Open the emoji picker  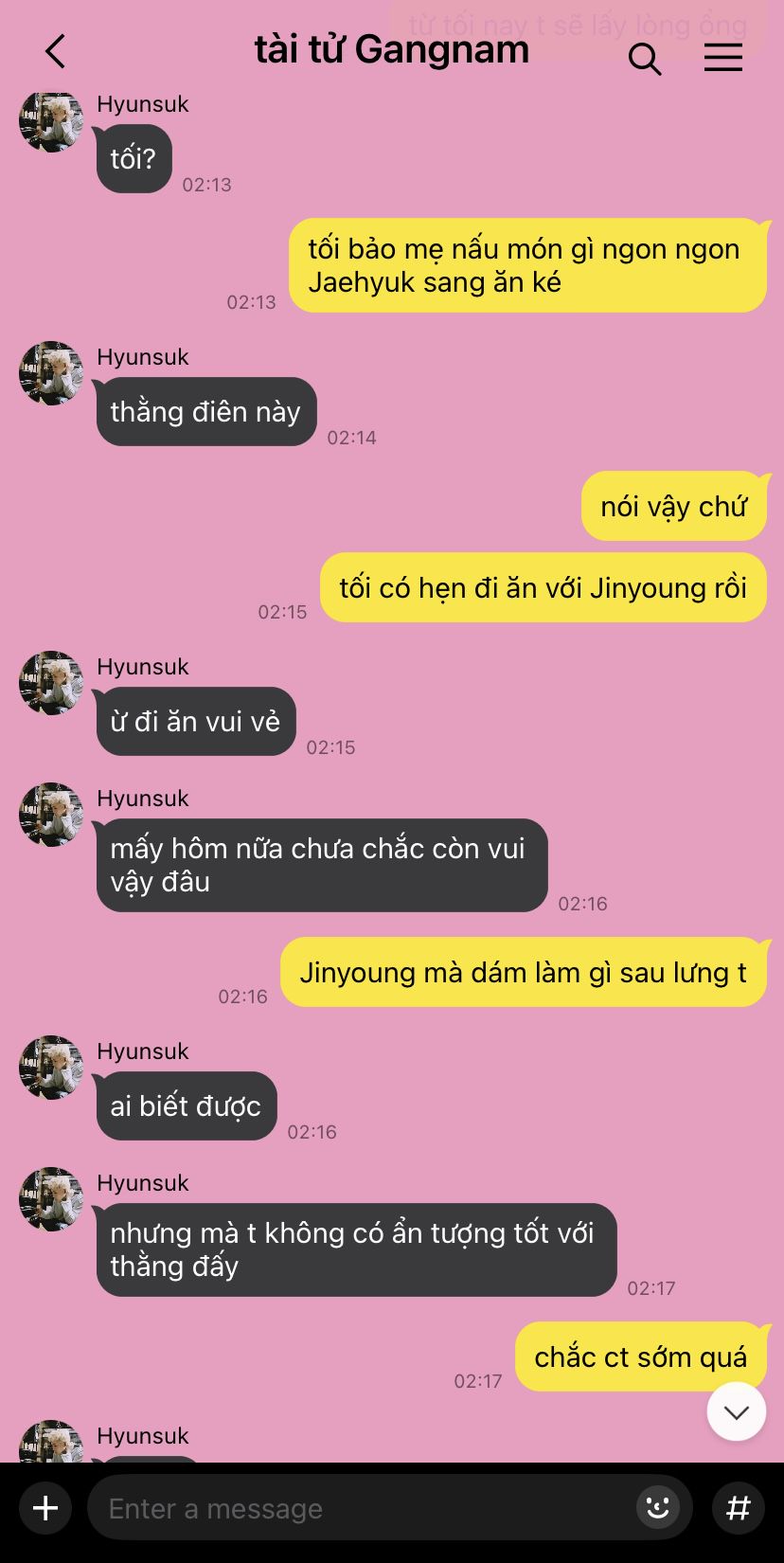click(658, 1507)
